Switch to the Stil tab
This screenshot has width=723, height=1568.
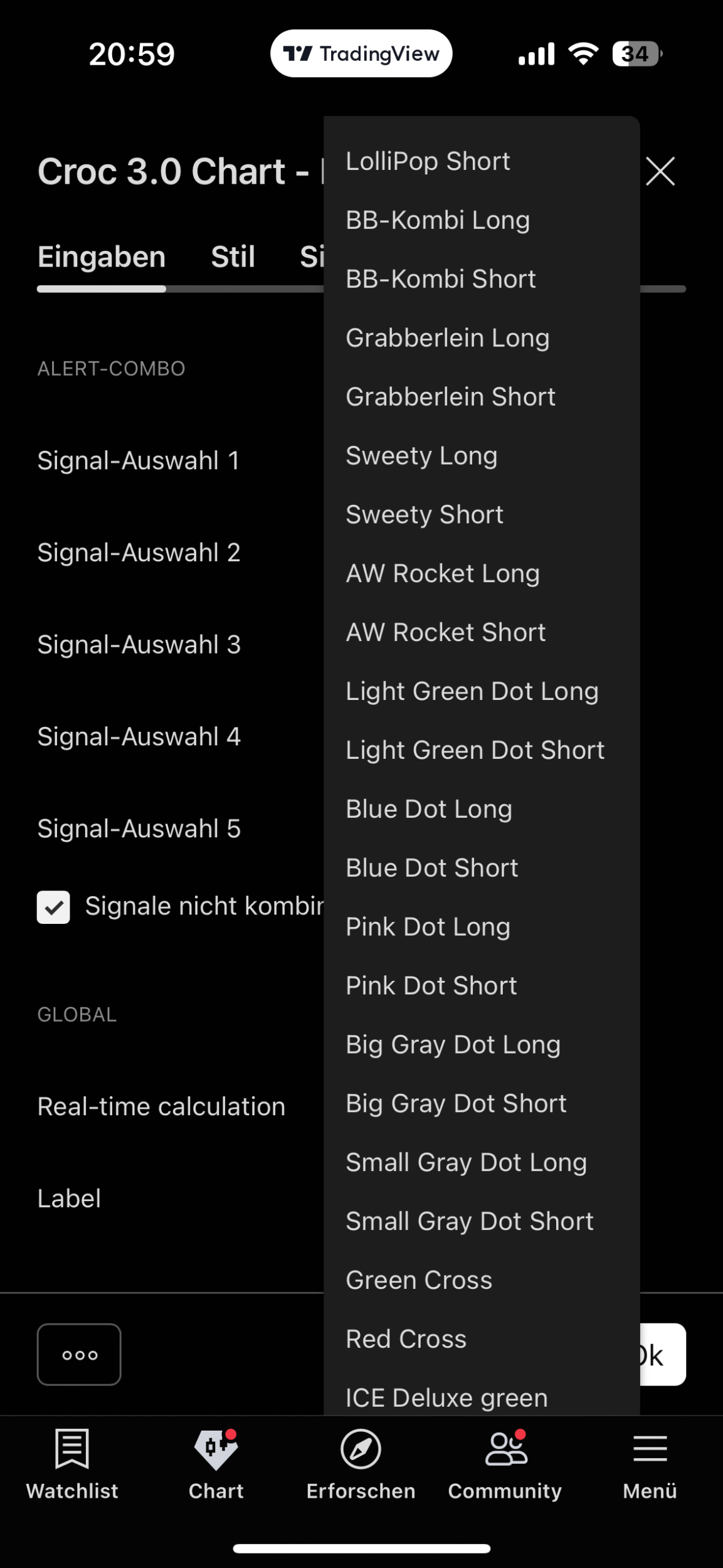coord(233,257)
